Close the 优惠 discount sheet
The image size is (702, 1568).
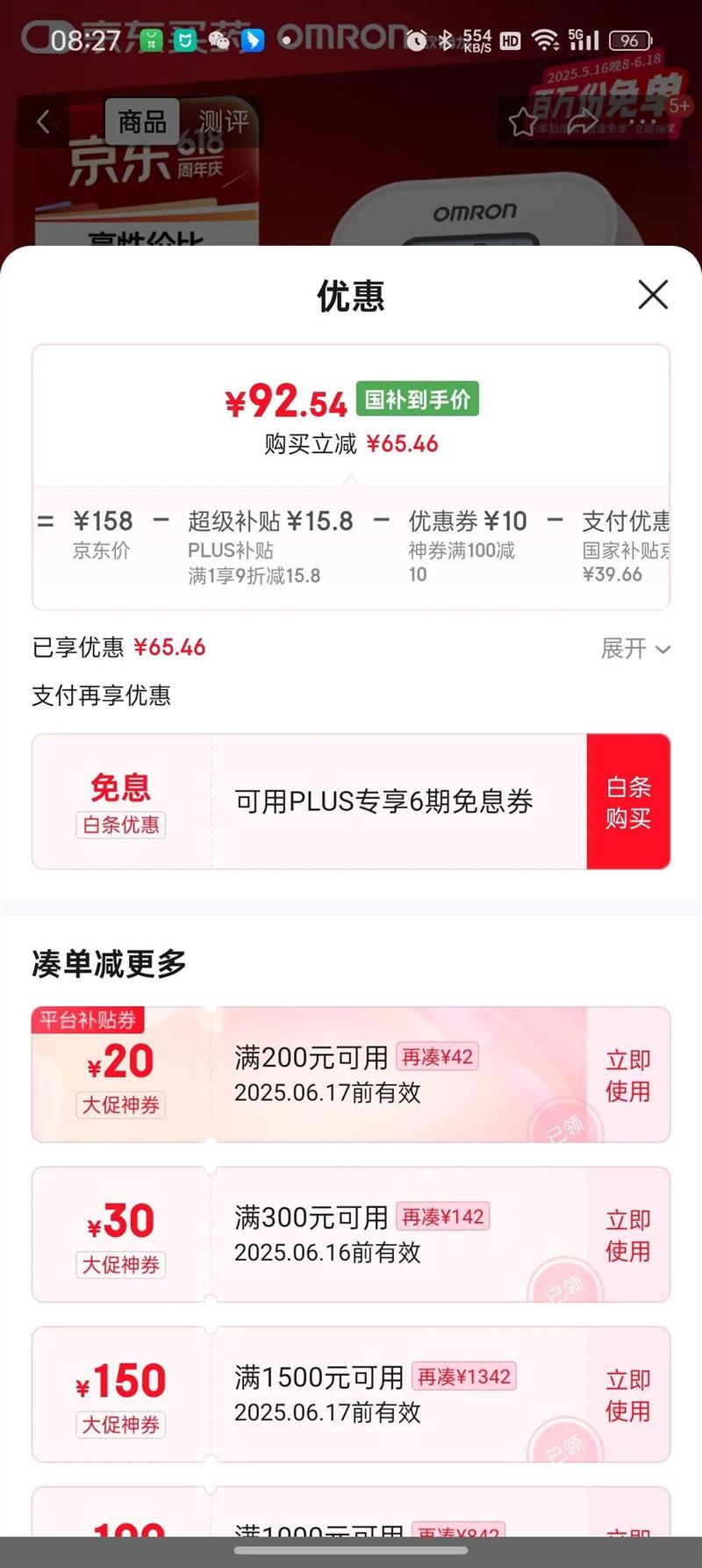(653, 295)
